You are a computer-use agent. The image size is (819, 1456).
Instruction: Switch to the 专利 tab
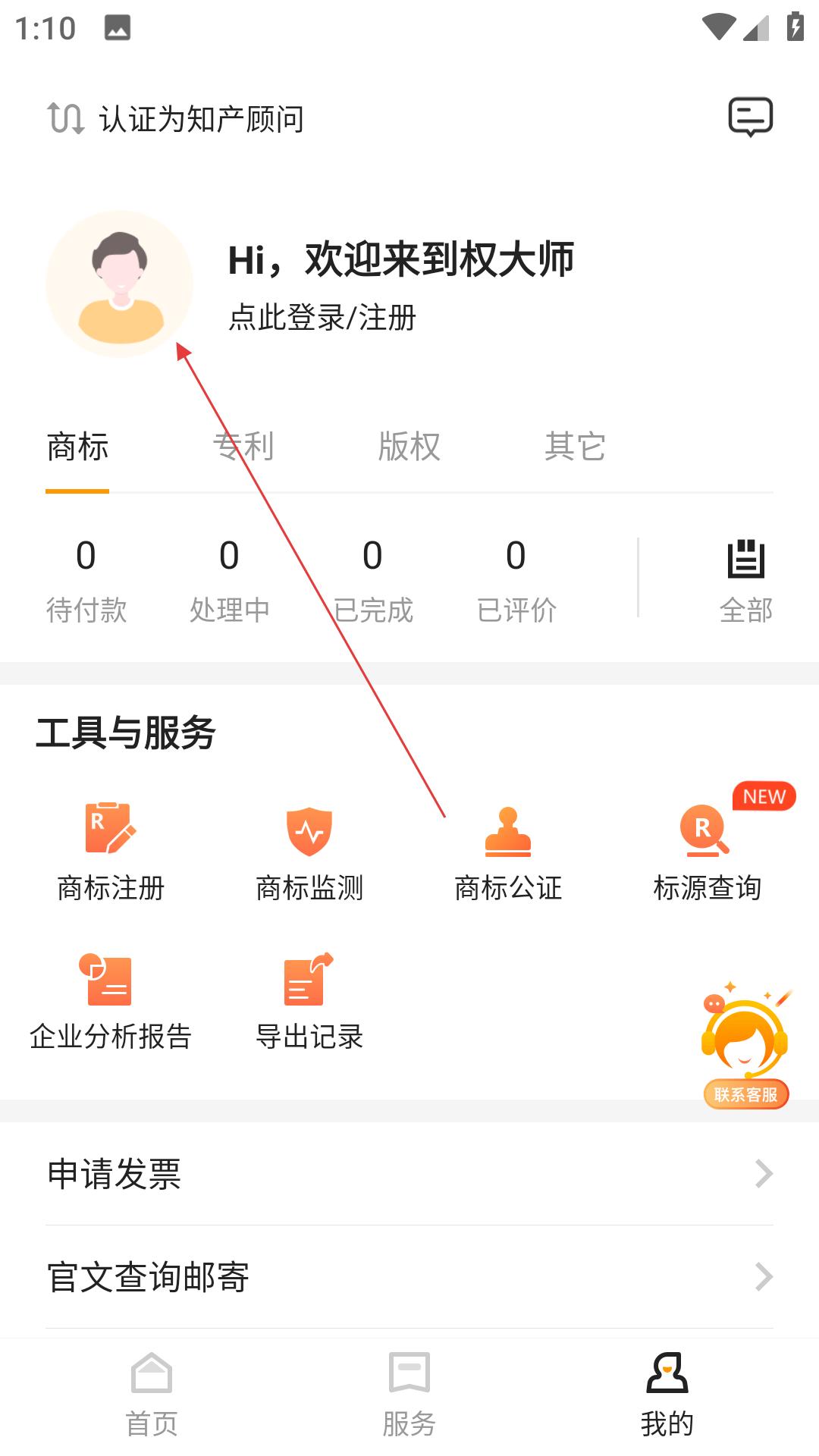point(243,447)
